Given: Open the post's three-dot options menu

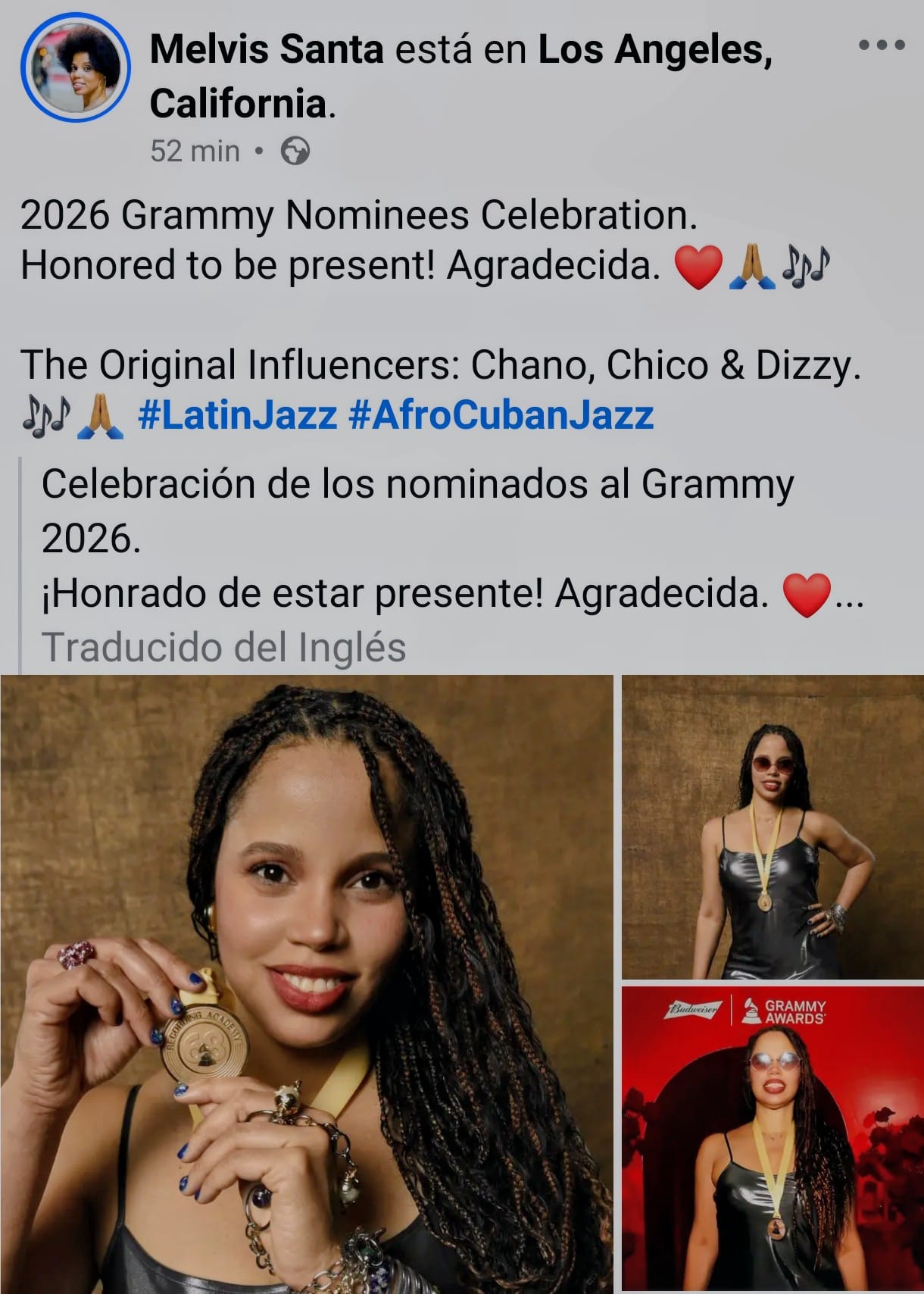Looking at the screenshot, I should click(x=882, y=45).
